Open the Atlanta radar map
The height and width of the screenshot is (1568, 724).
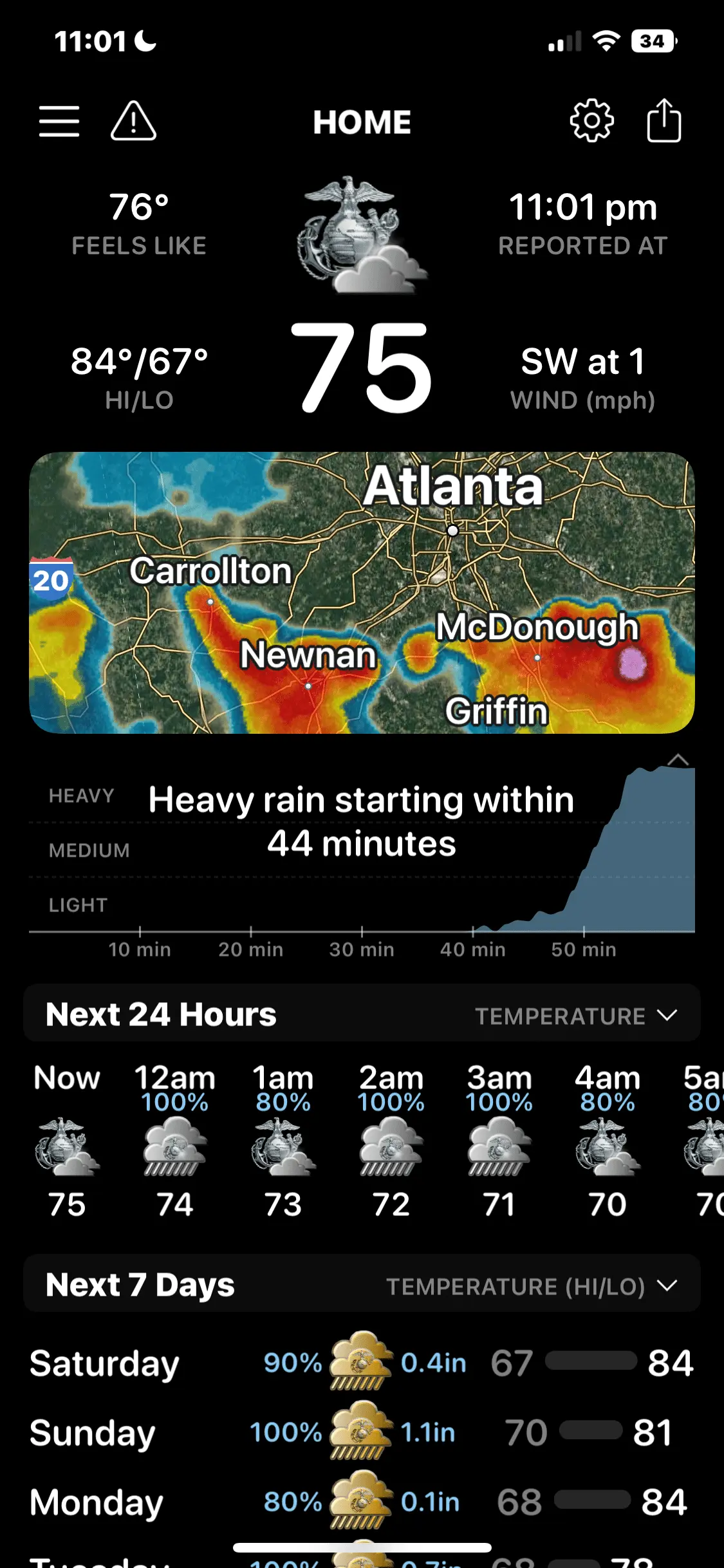tap(362, 592)
